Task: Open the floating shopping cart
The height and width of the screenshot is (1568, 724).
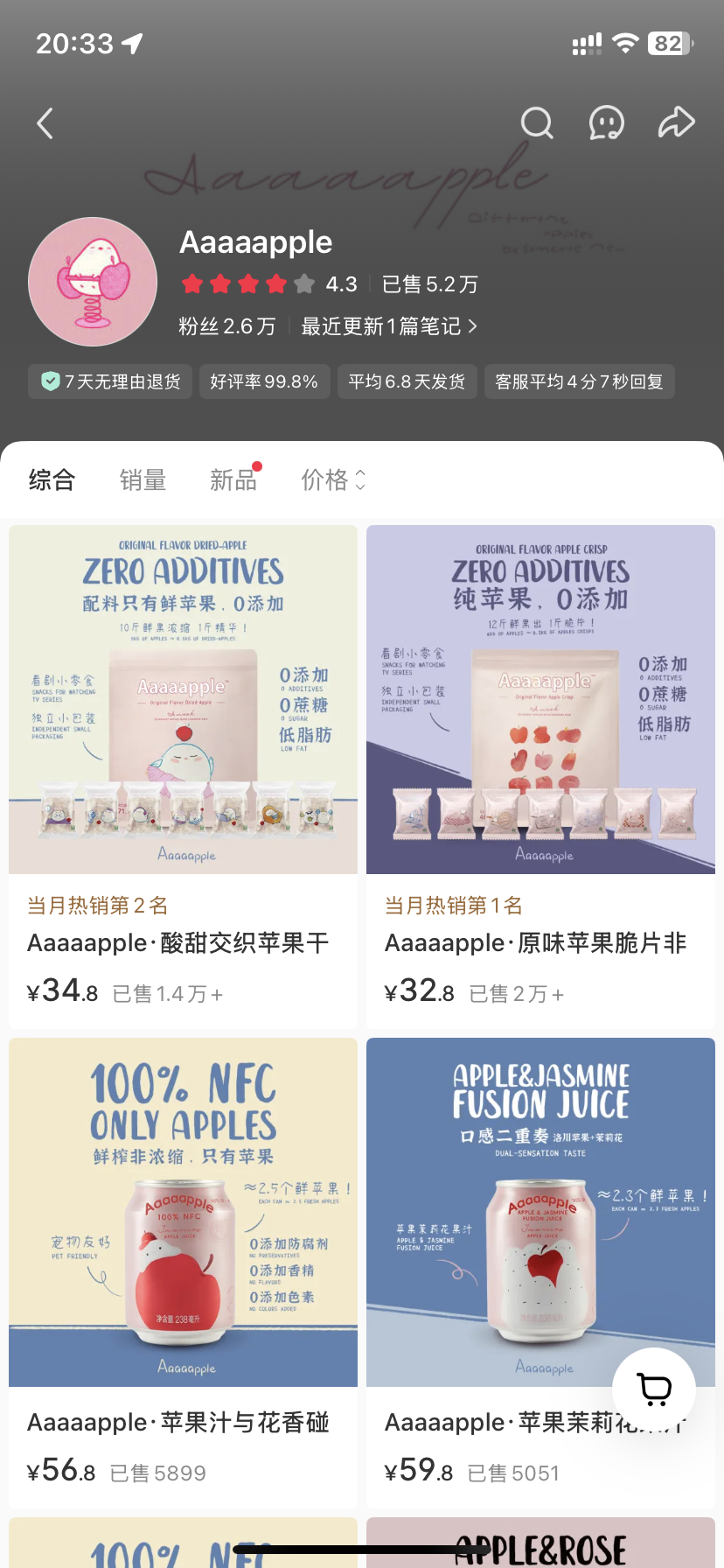Action: pos(654,1389)
